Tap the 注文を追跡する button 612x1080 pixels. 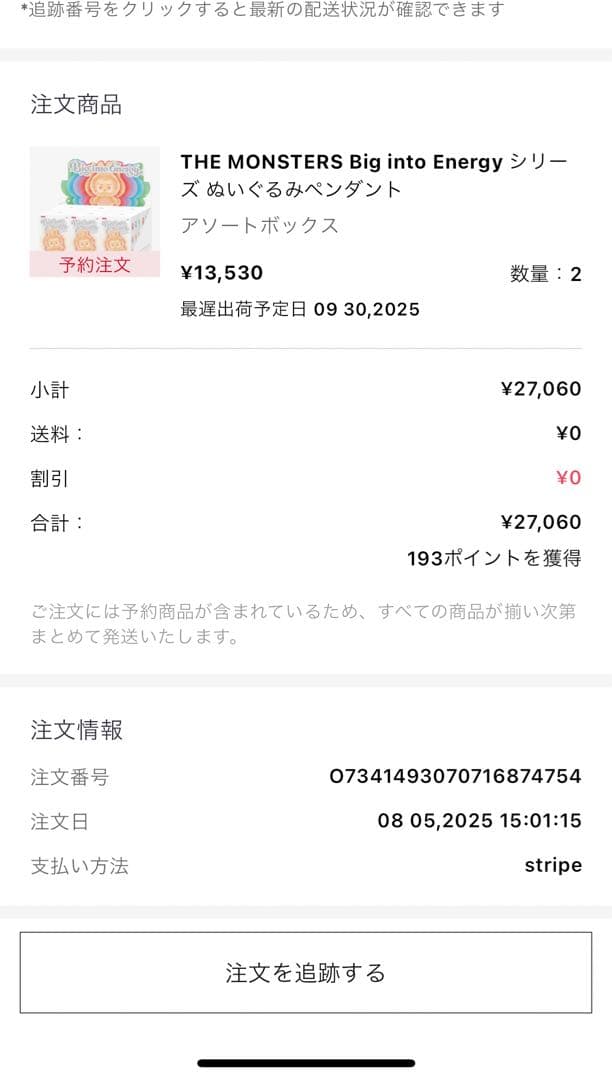[305, 972]
